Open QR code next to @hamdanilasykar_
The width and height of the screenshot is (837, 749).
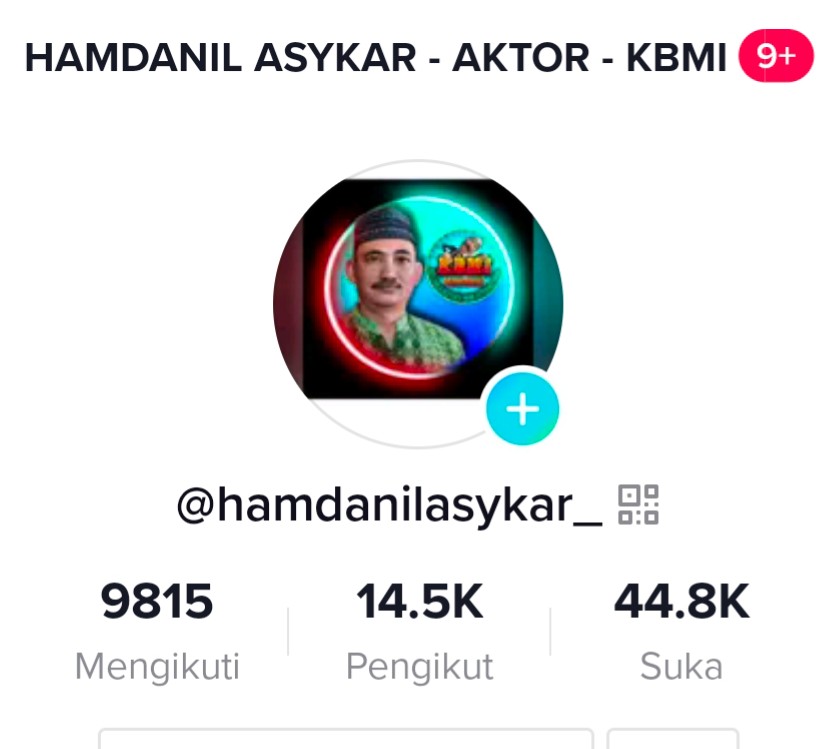pos(638,505)
